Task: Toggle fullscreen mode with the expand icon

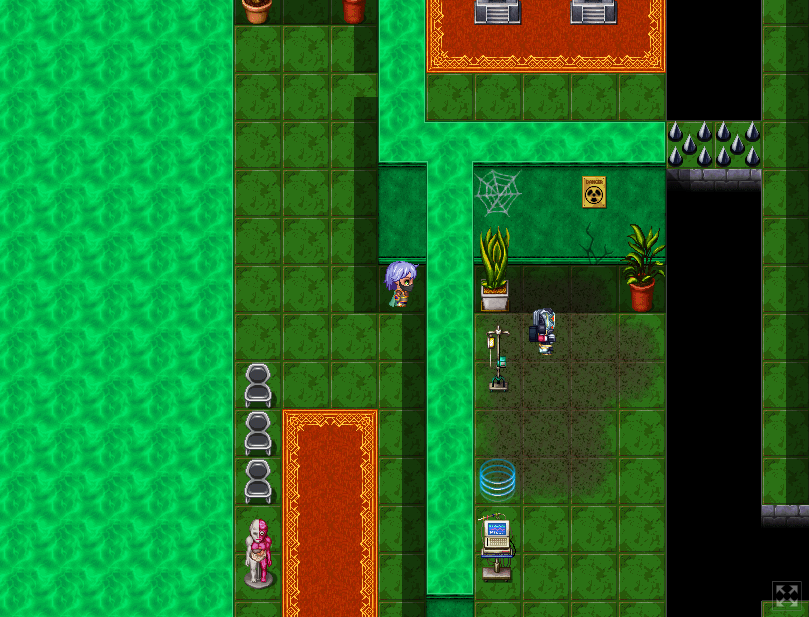Action: tap(786, 596)
